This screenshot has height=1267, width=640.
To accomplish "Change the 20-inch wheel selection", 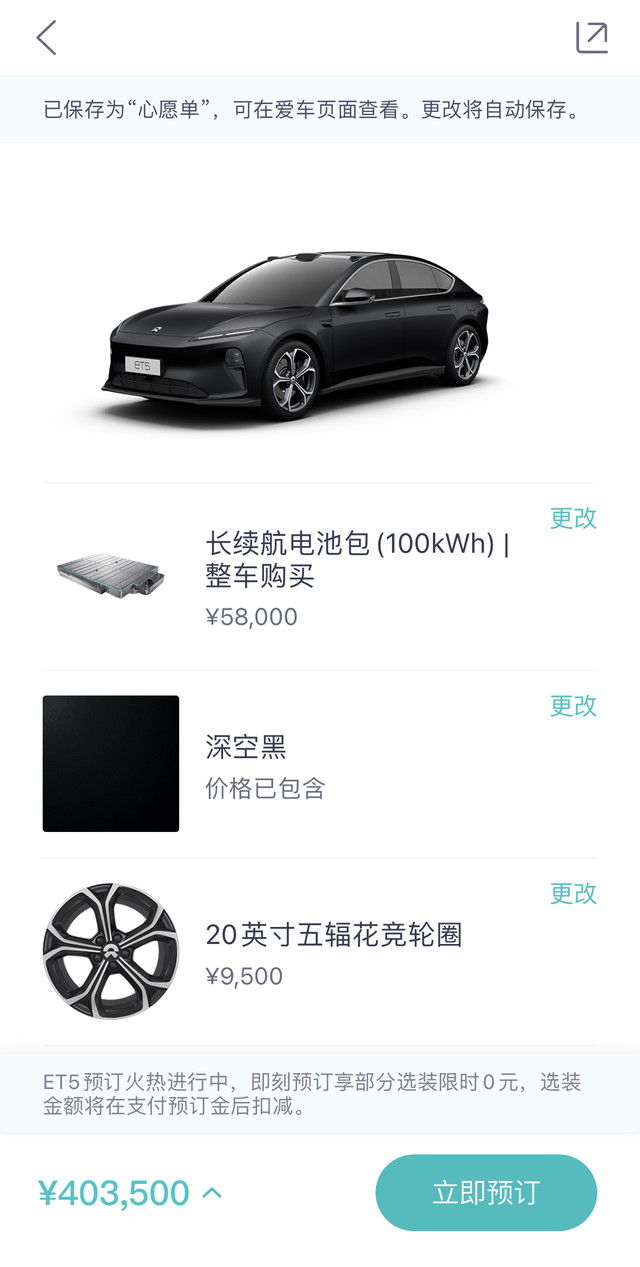I will coord(573,893).
